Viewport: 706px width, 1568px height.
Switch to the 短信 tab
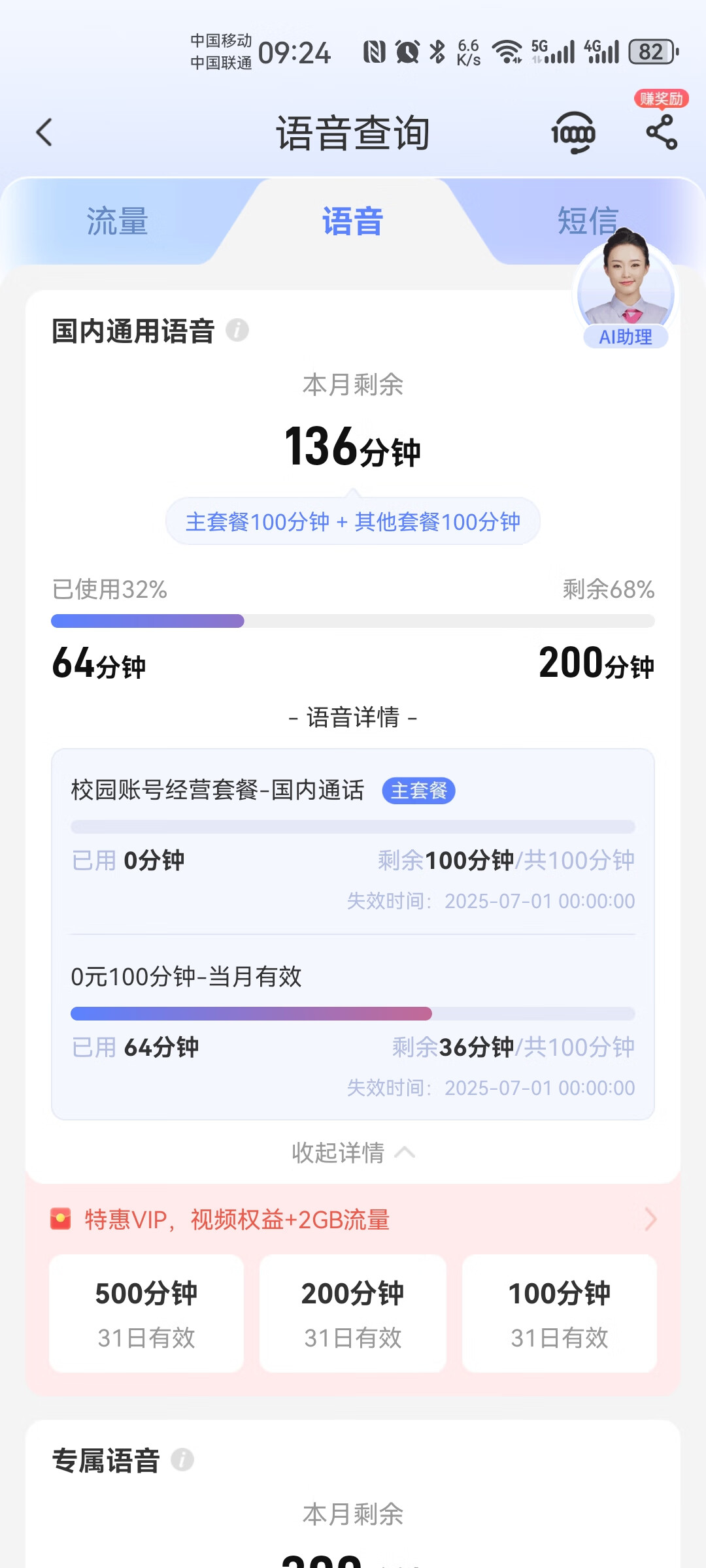(588, 221)
